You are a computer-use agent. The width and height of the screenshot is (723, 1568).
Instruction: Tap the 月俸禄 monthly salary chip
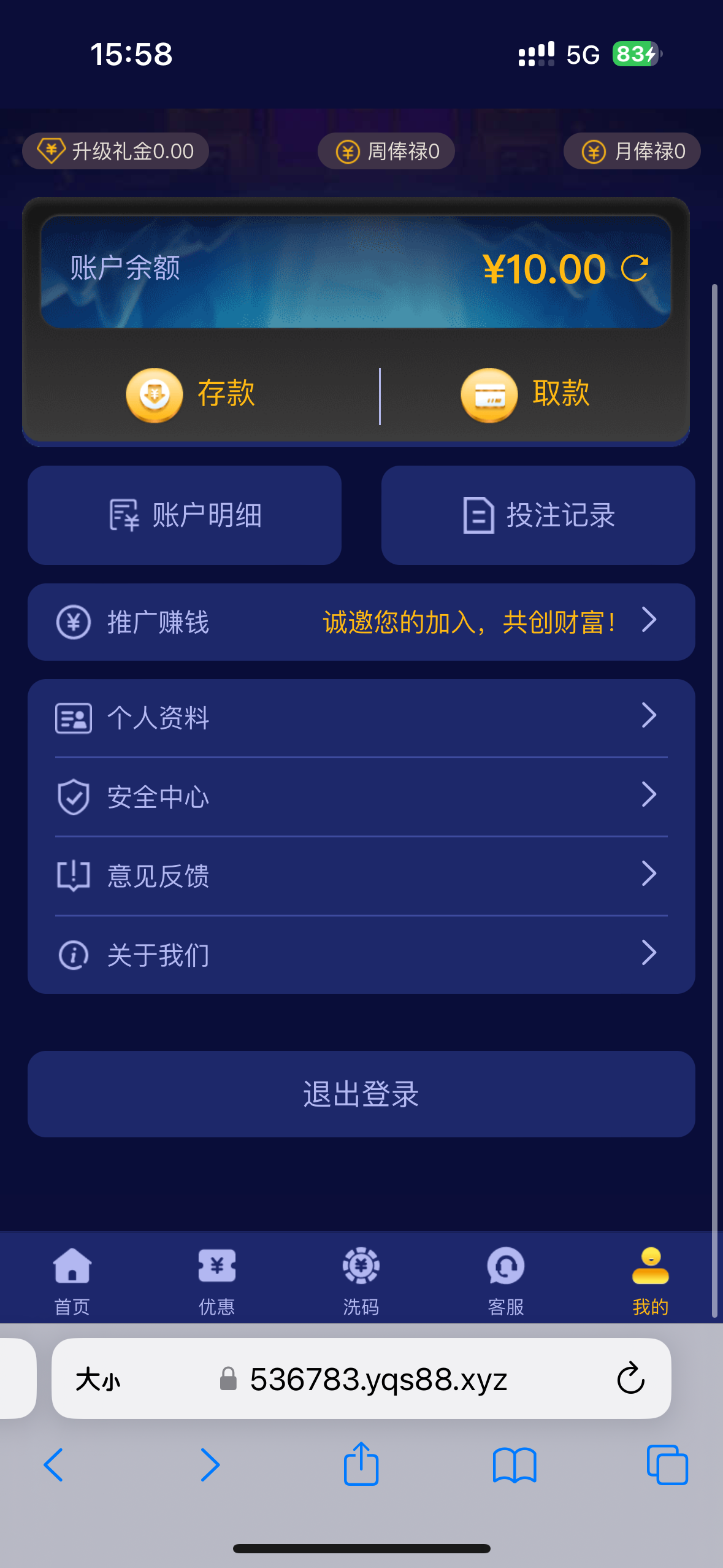coord(632,151)
